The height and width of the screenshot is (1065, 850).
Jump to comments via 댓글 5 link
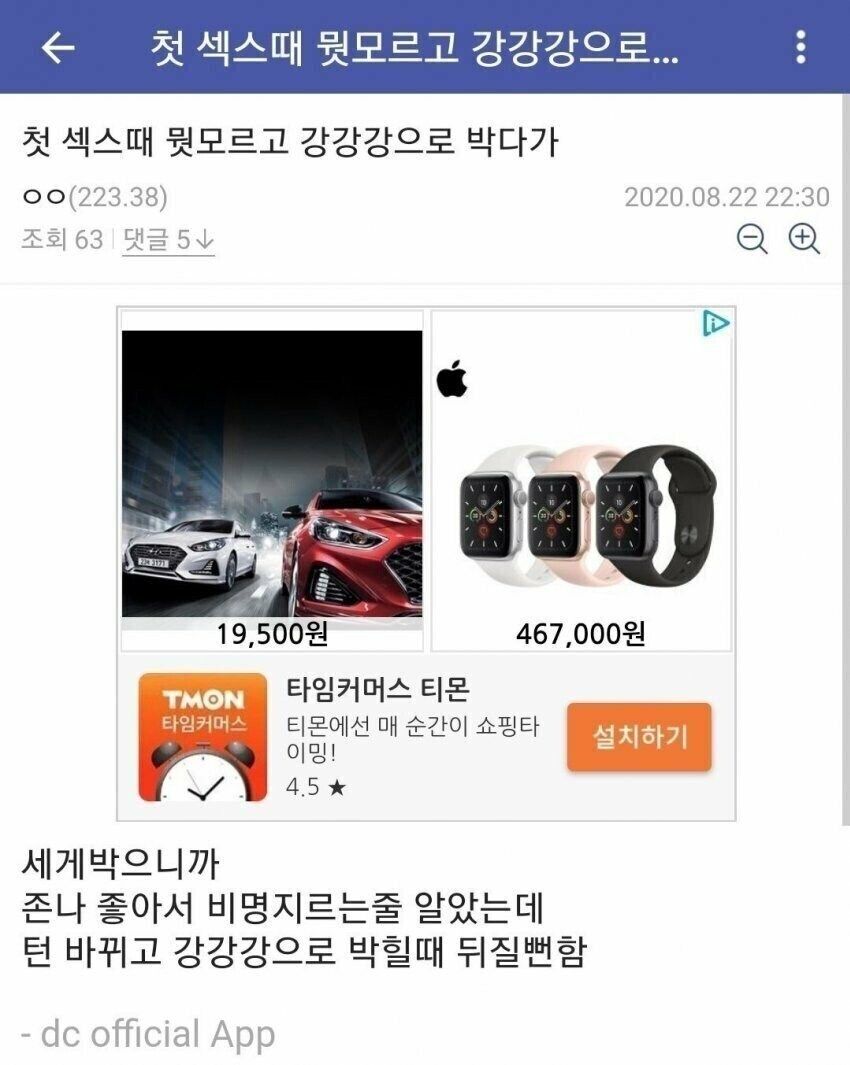(168, 240)
